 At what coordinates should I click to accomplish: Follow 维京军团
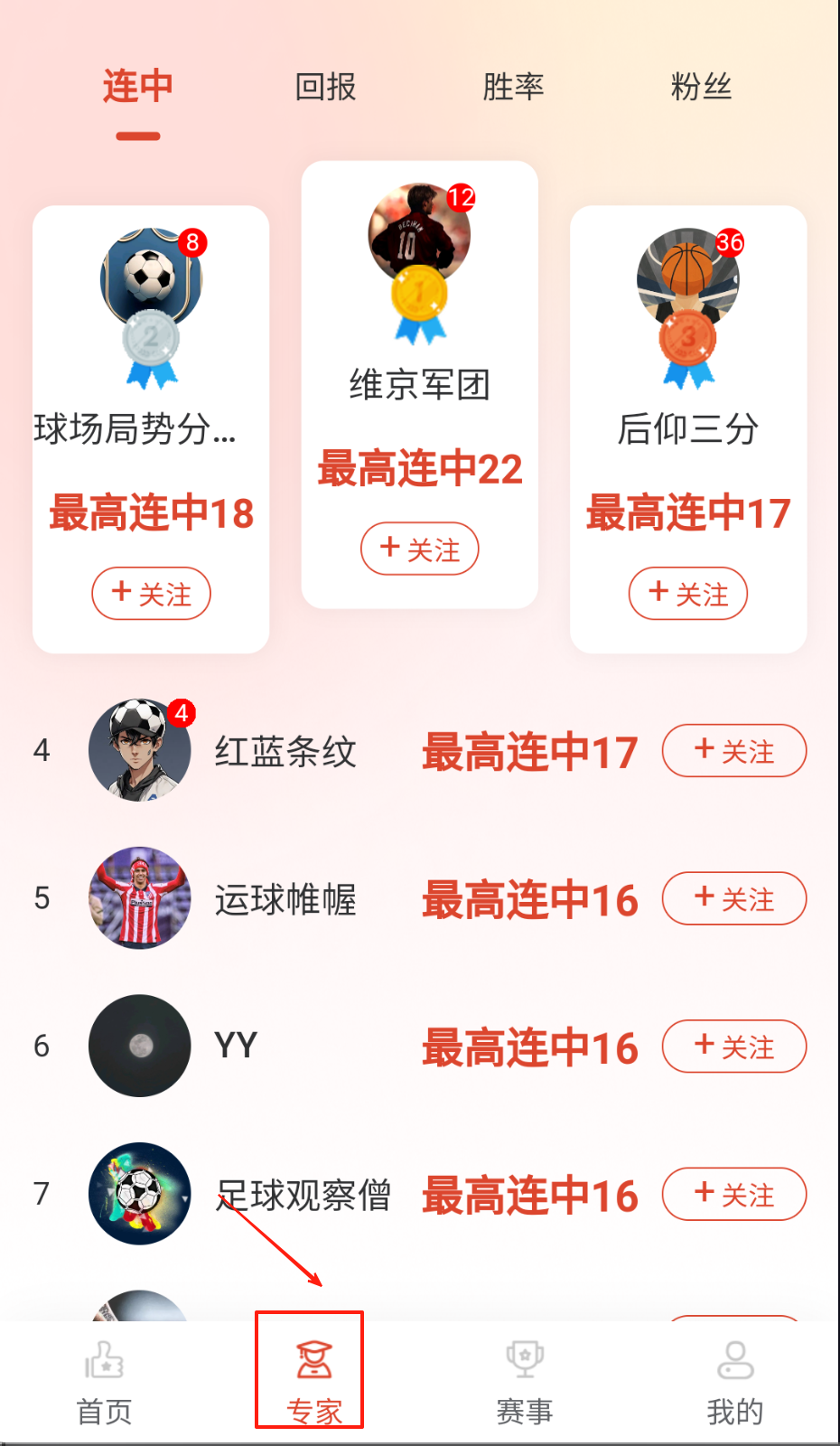tap(419, 549)
